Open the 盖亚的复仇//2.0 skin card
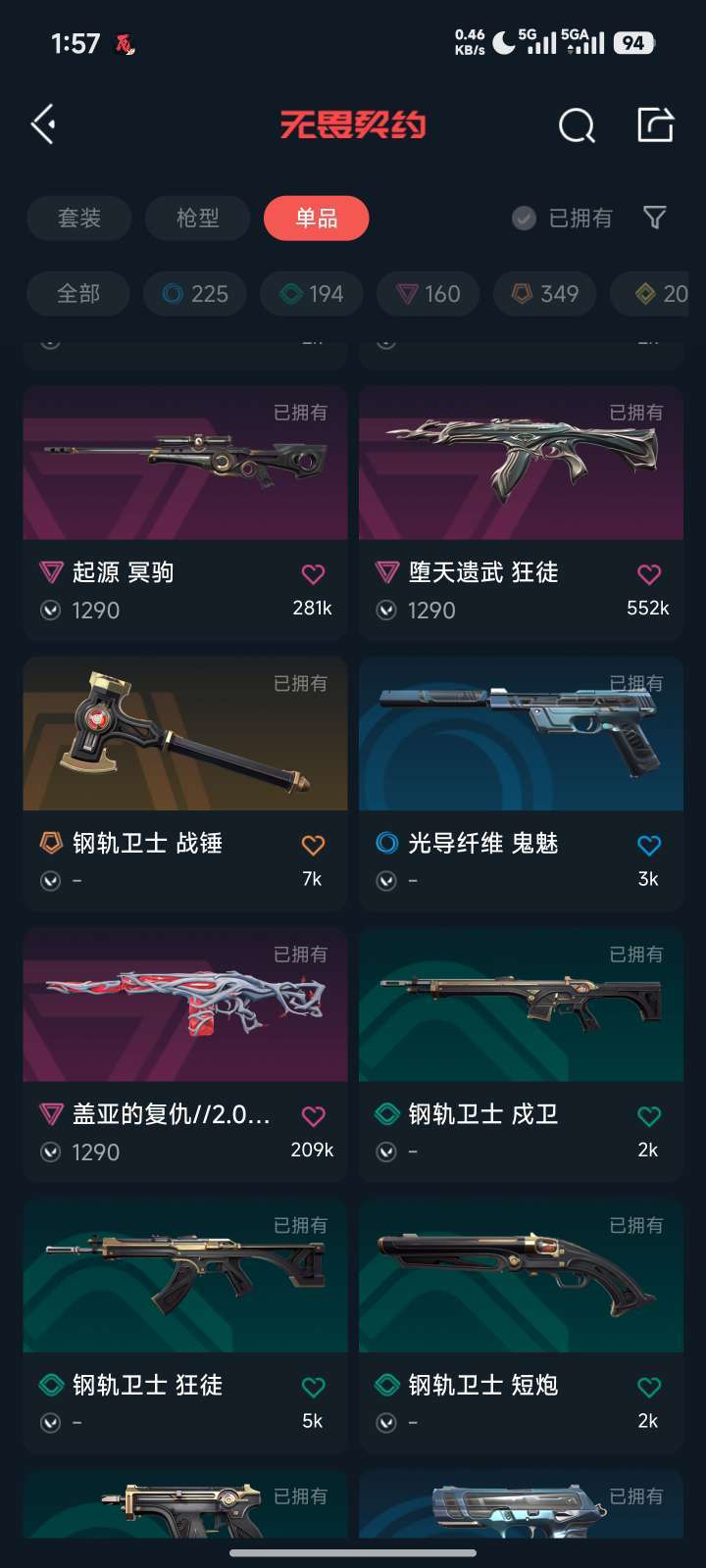The image size is (706, 1568). 185,1054
